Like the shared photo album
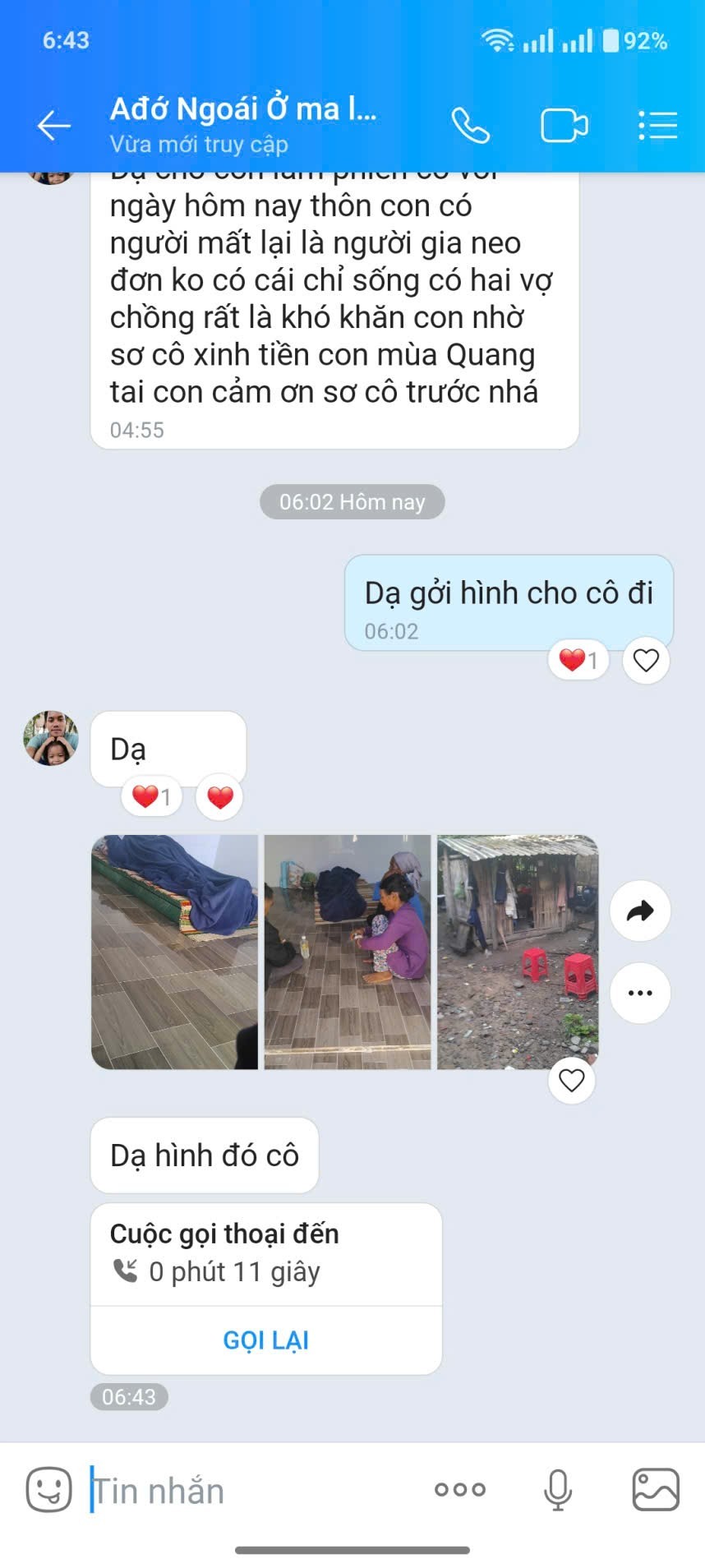Screen dimensions: 705x1568 point(571,1080)
